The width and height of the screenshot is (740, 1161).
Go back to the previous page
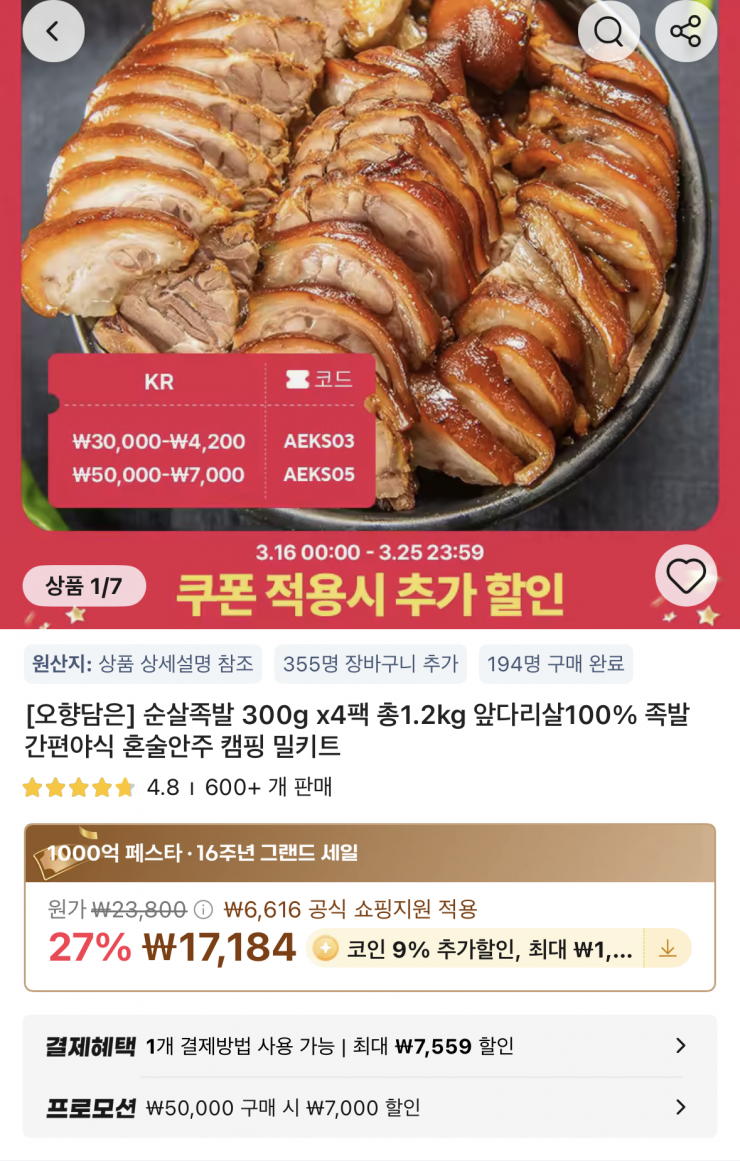(53, 31)
